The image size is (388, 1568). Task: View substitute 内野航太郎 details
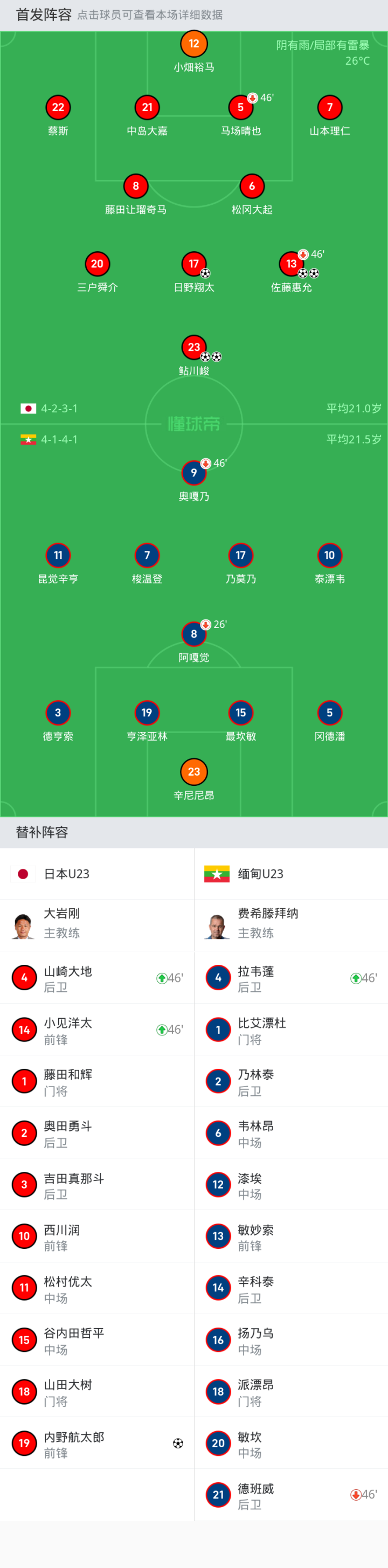coord(98,1444)
